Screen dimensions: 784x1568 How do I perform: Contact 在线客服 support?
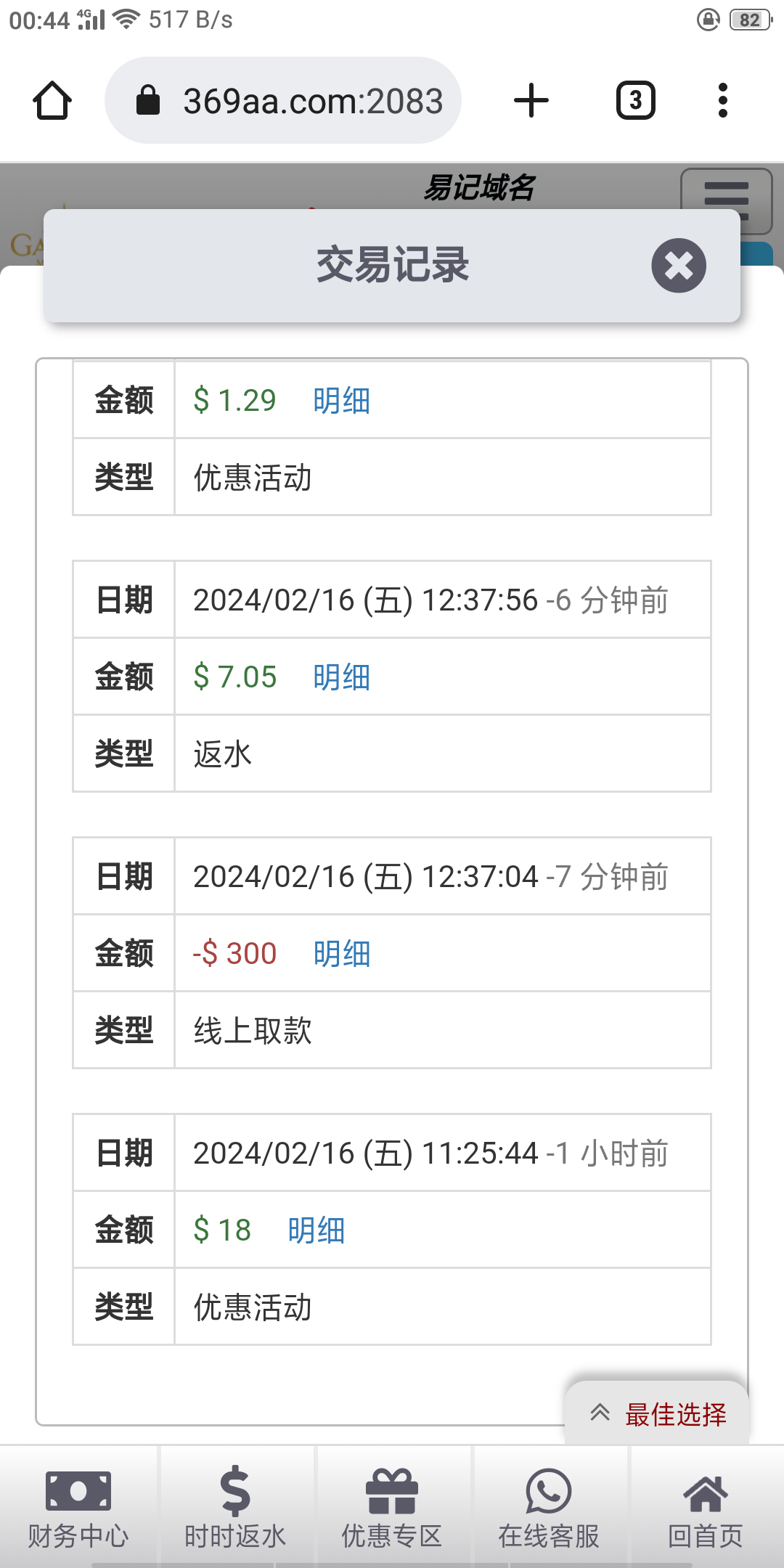click(x=549, y=1507)
